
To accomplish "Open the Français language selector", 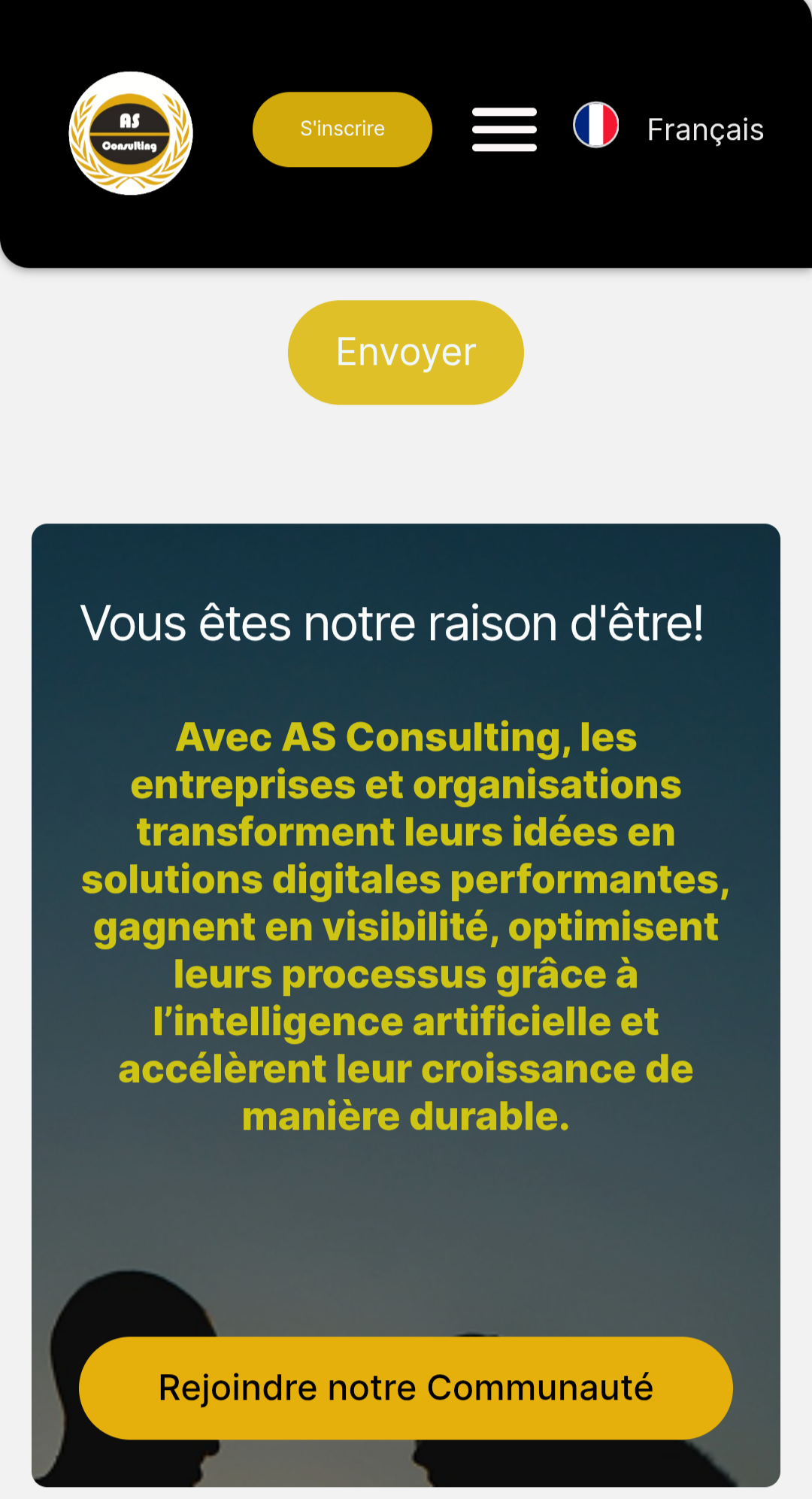I will pyautogui.click(x=669, y=128).
